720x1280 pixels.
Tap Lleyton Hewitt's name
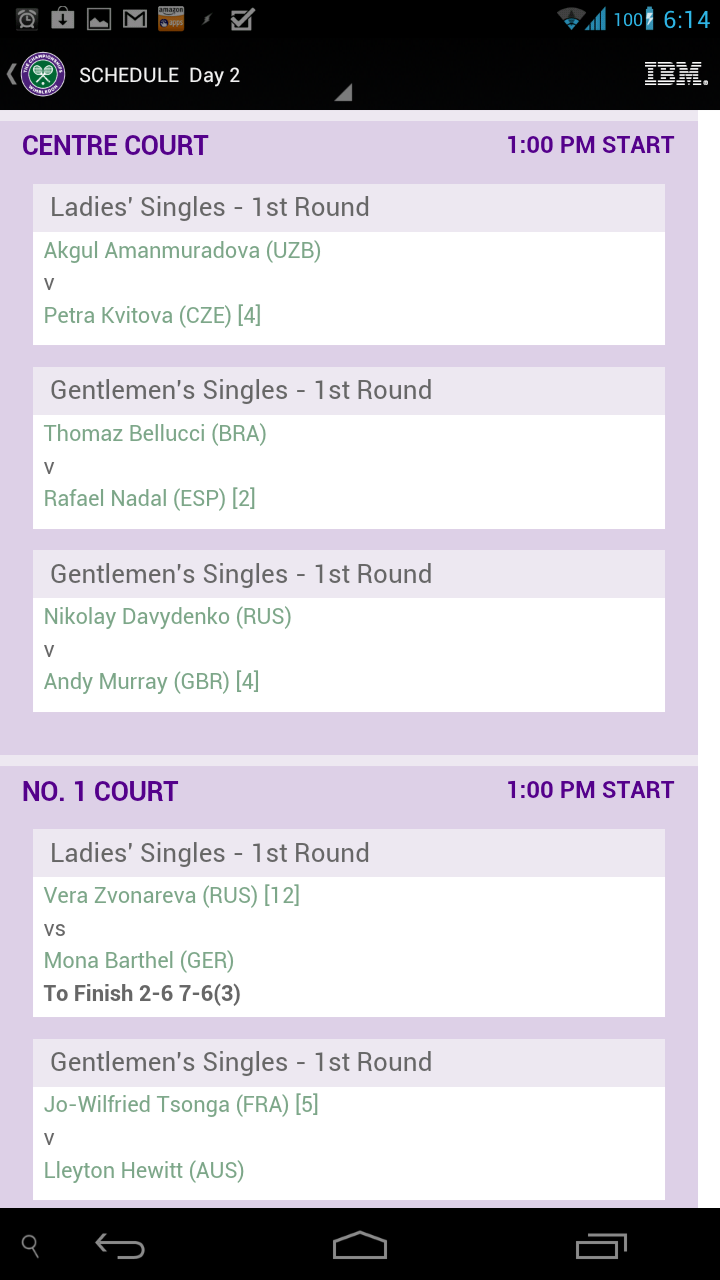click(143, 1171)
